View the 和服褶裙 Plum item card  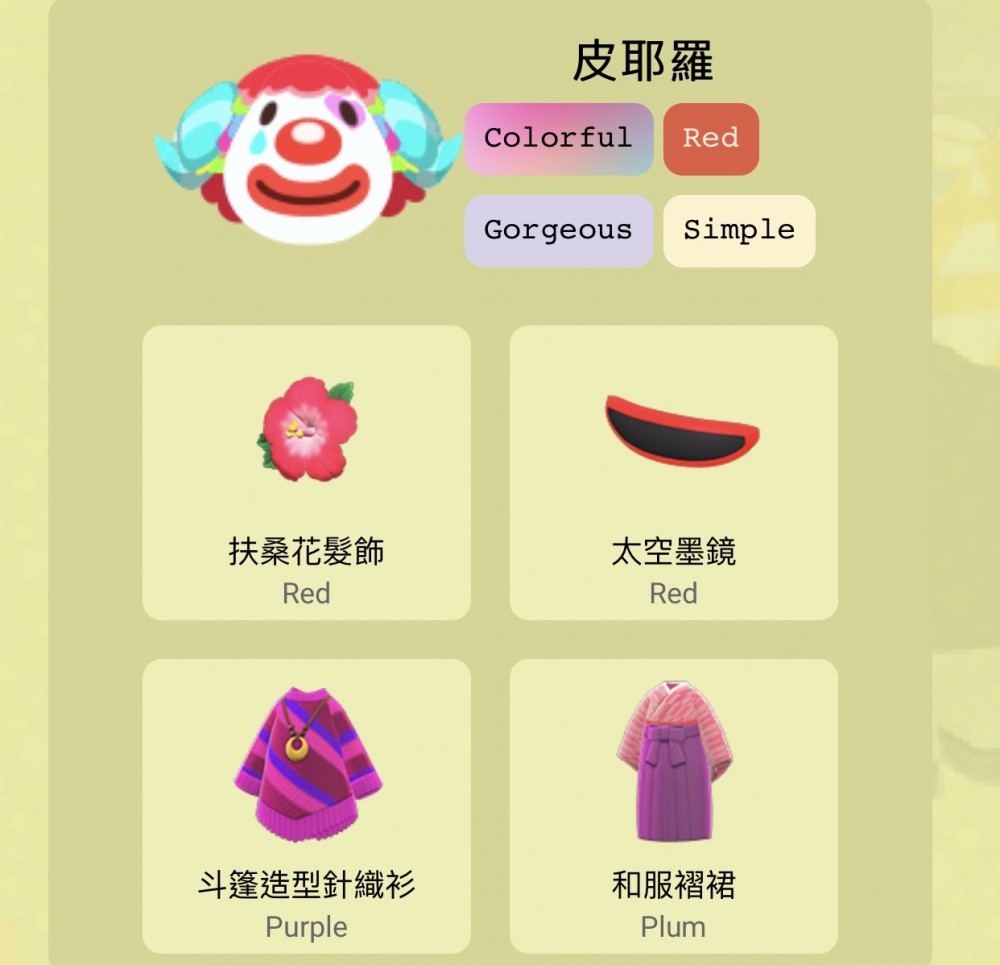coord(673,805)
